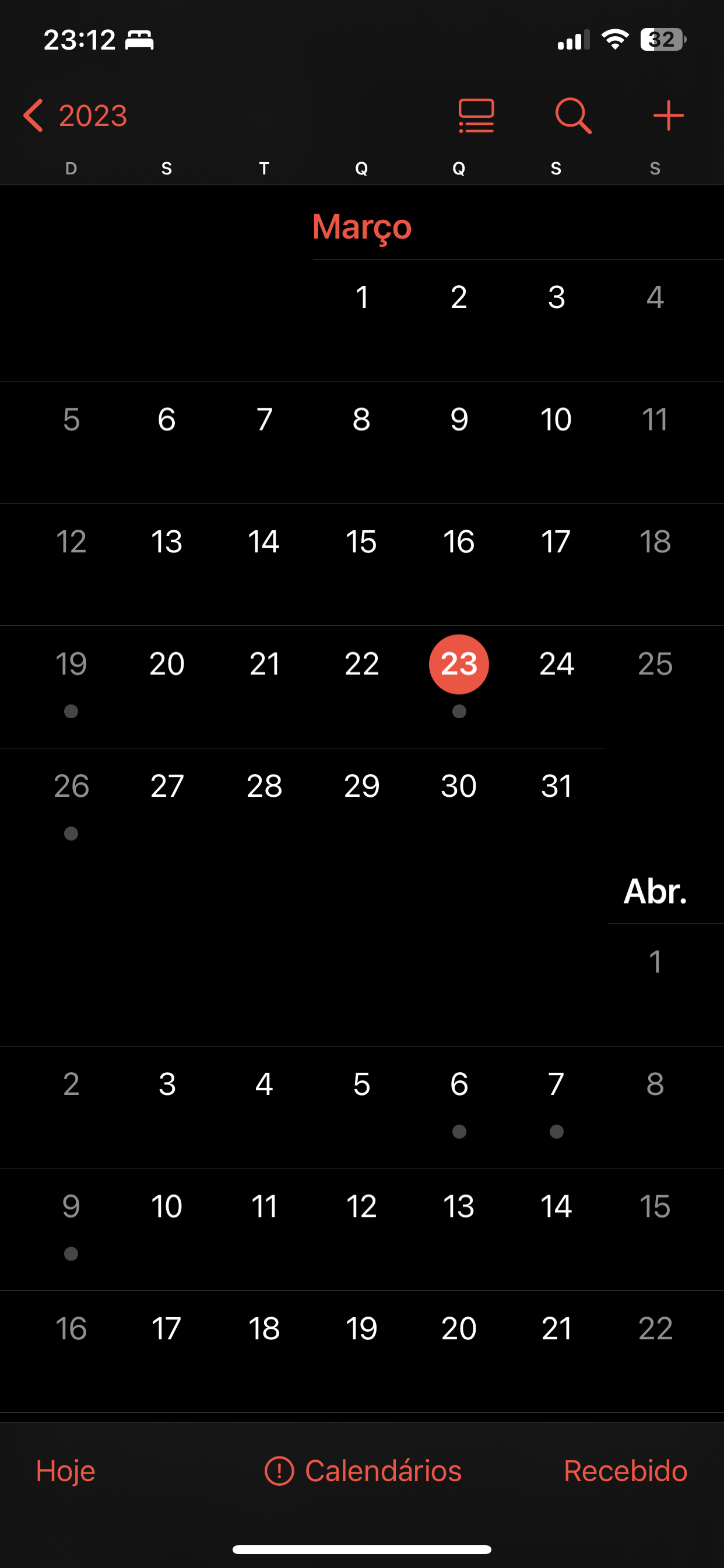Toggle the event list view icon
Viewport: 724px width, 1568px height.
coord(476,115)
